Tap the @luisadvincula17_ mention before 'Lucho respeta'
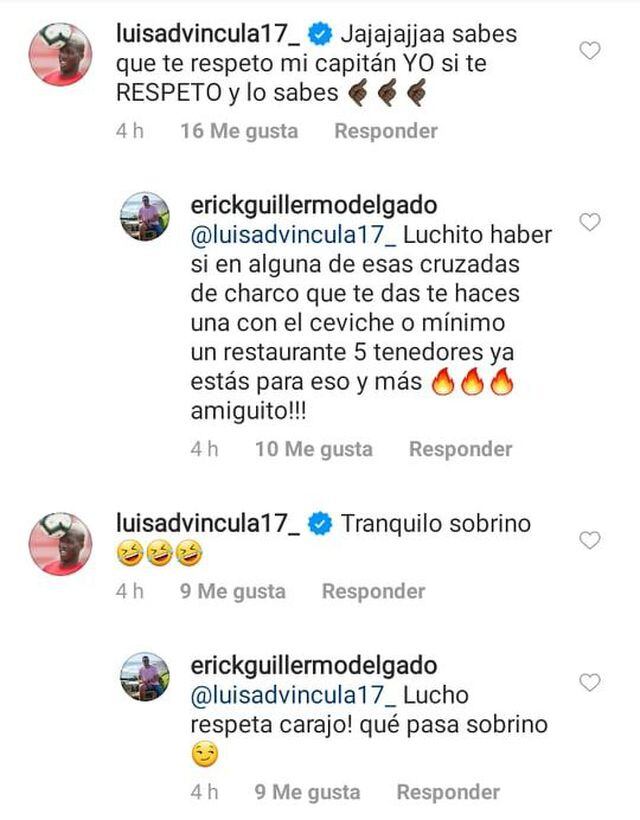Screen dimensions: 640x820 (x=294, y=696)
